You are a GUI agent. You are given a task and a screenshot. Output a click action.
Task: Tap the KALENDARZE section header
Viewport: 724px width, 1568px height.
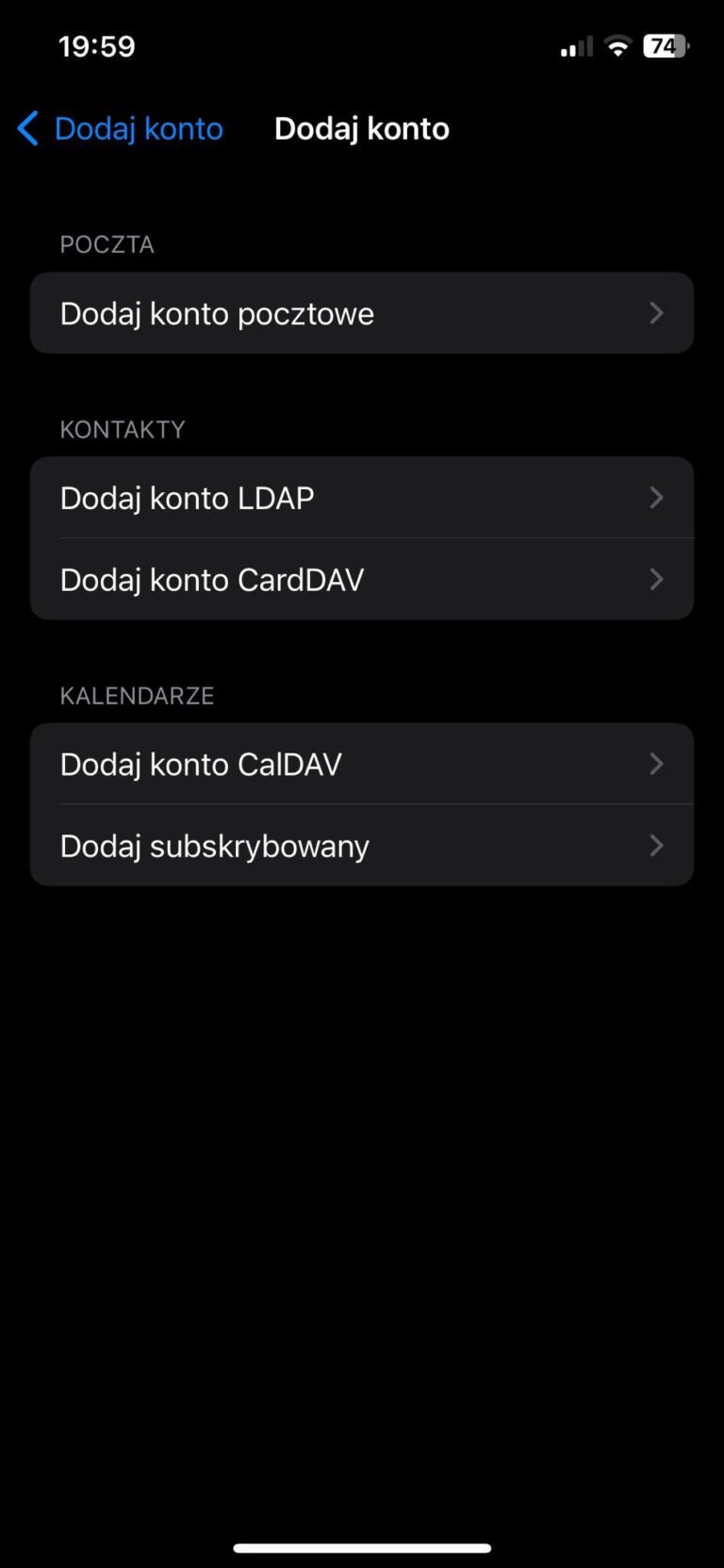point(137,695)
